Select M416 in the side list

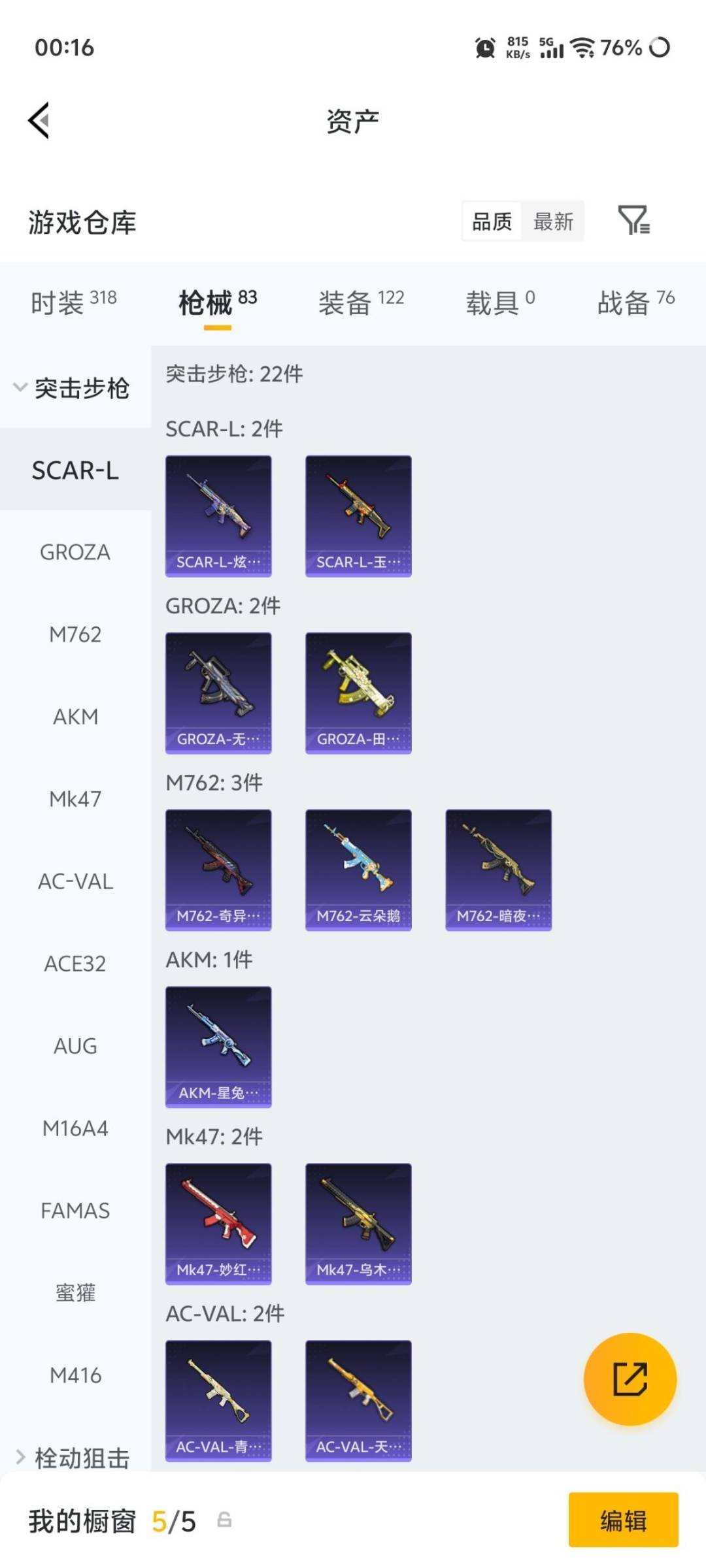coord(75,1375)
